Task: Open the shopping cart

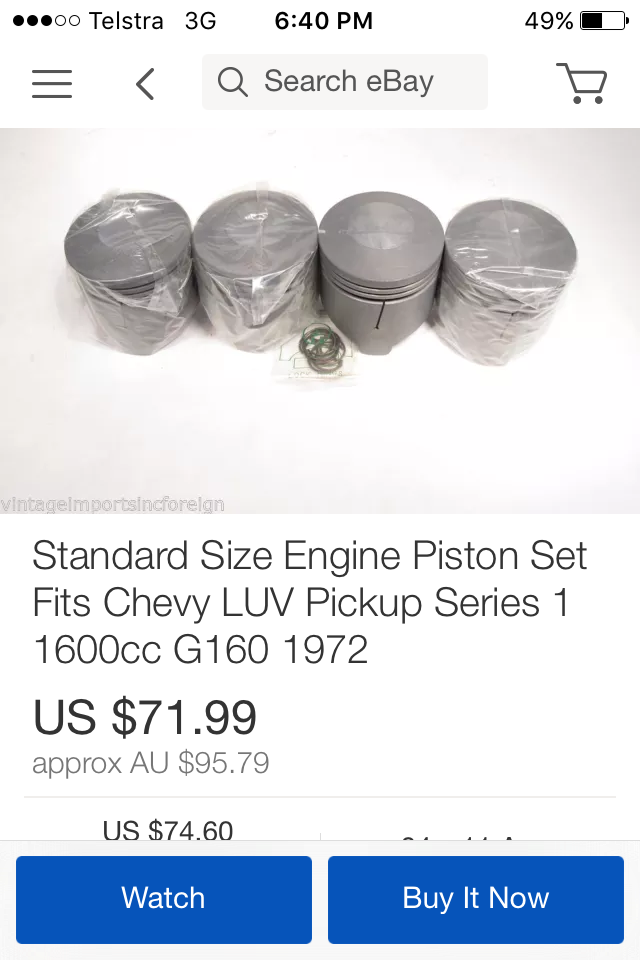Action: tap(582, 83)
